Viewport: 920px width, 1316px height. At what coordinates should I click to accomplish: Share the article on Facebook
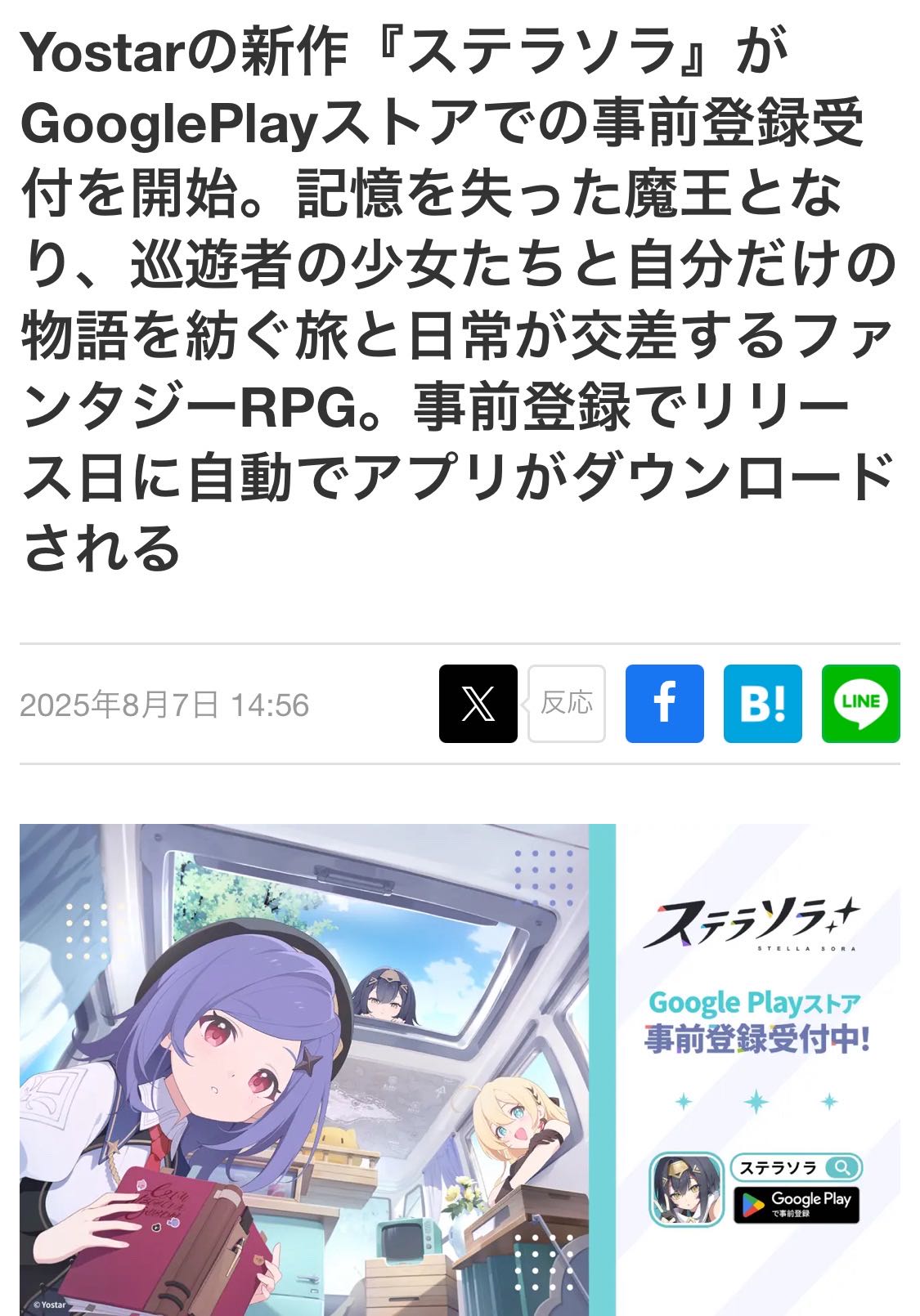(664, 704)
